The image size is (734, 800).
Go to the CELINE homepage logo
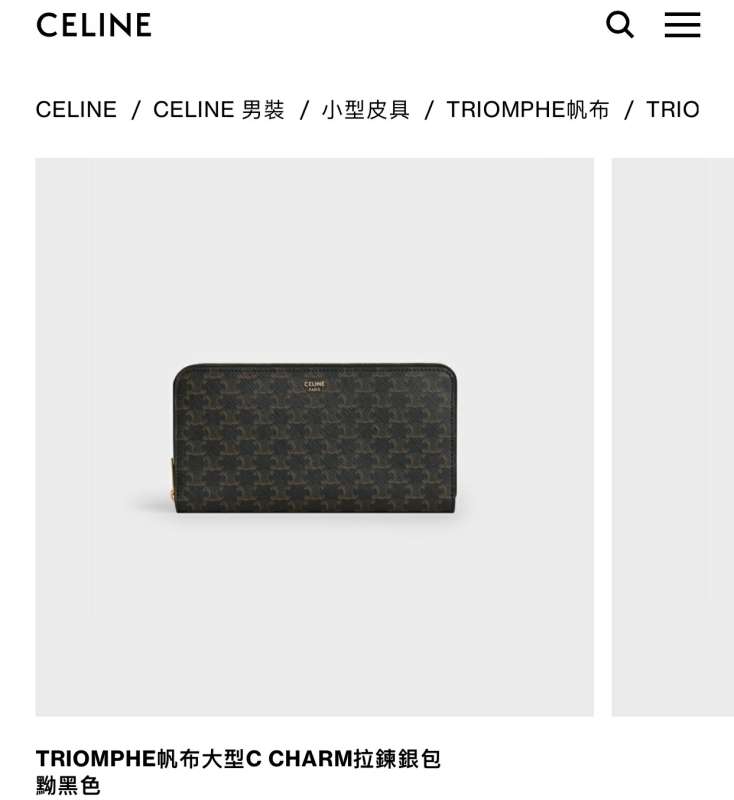[x=94, y=24]
